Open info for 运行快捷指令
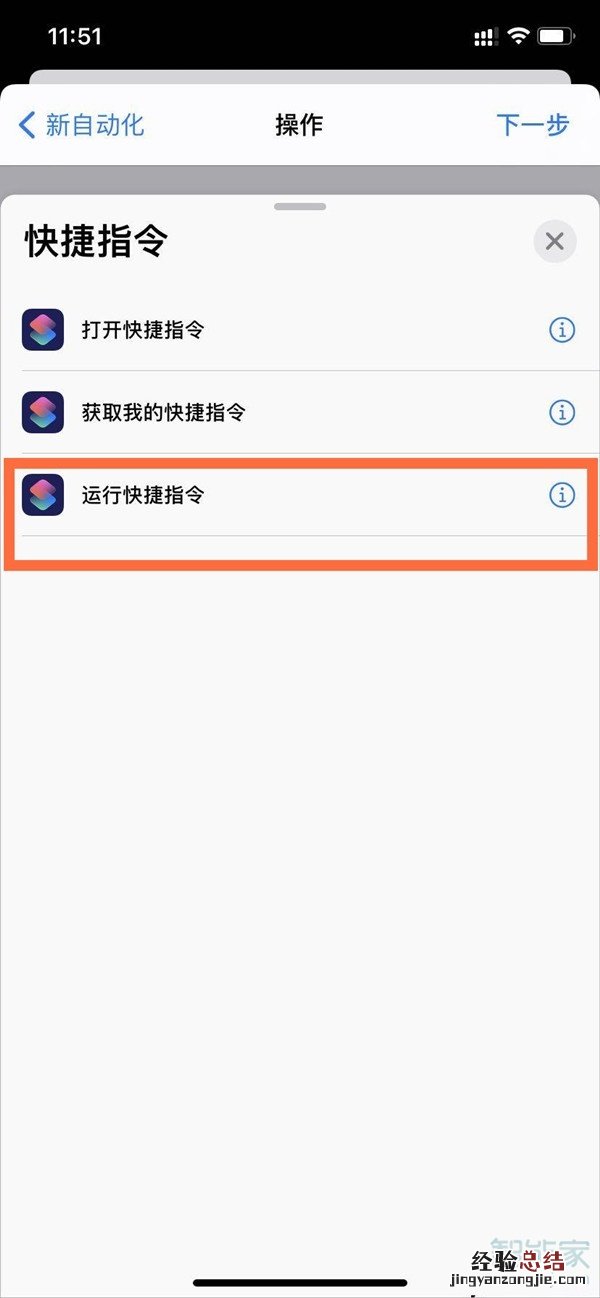The width and height of the screenshot is (600, 1298). [x=562, y=495]
